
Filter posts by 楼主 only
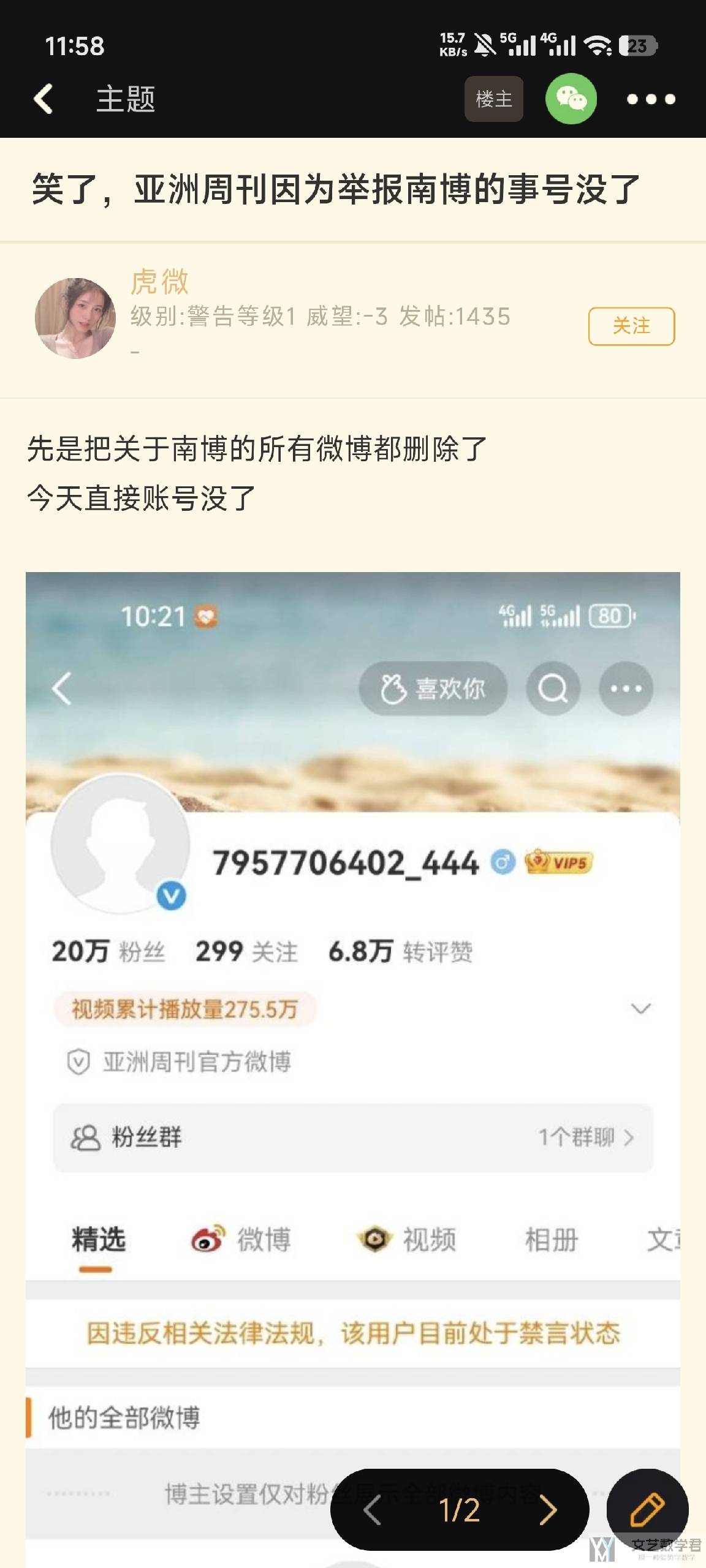pos(493,99)
